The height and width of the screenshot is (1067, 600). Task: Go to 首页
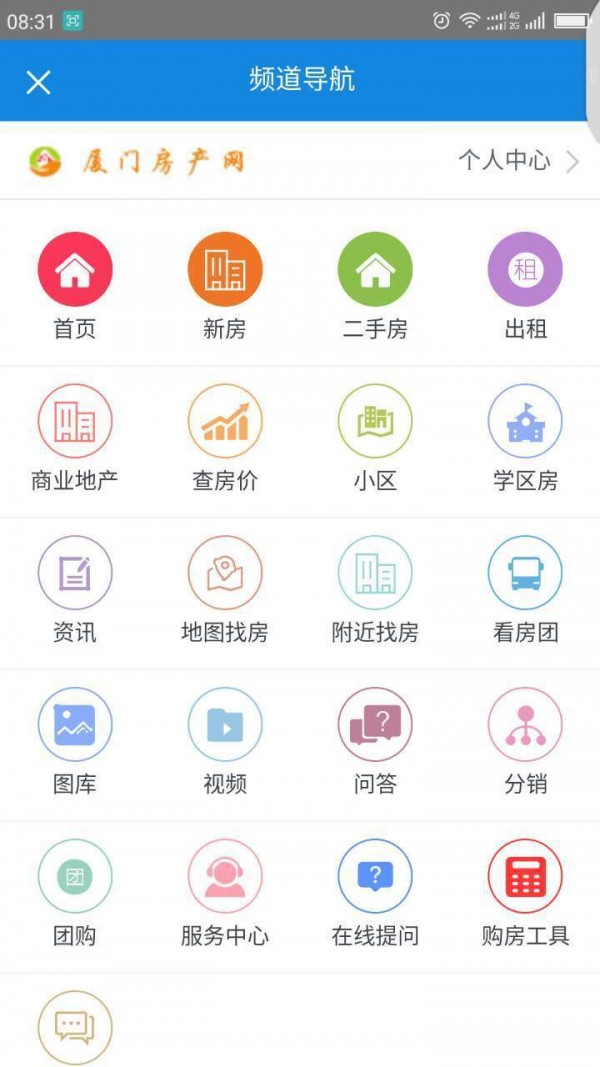pyautogui.click(x=75, y=270)
